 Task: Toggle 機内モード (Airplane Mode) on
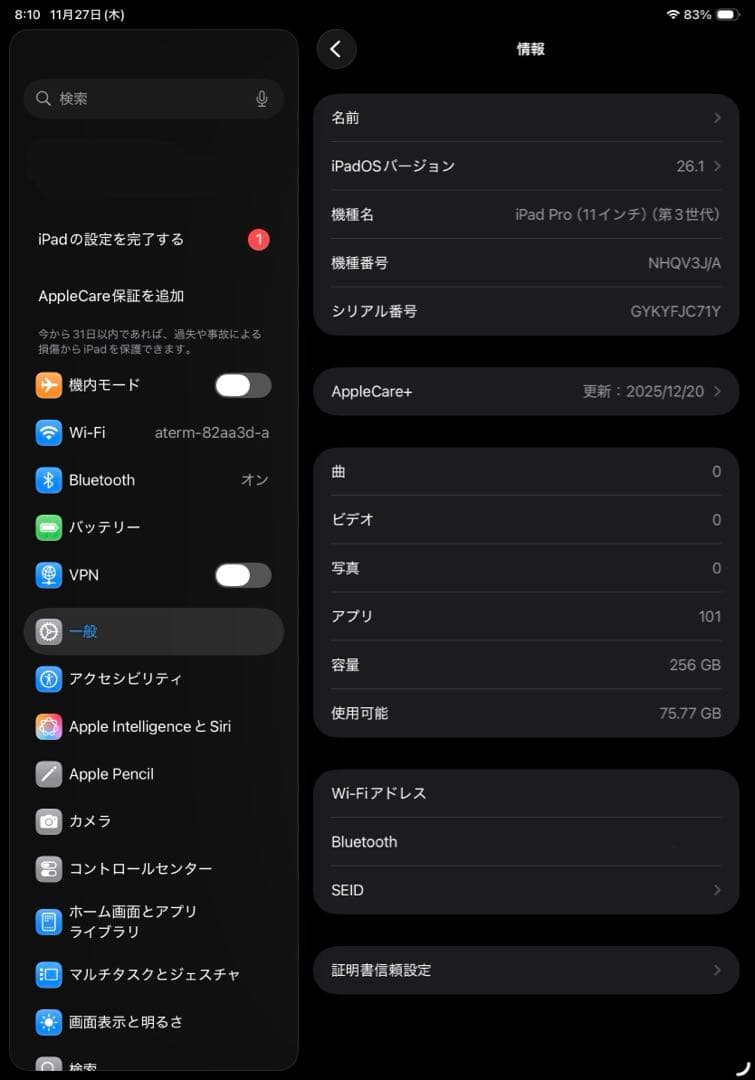coord(242,385)
